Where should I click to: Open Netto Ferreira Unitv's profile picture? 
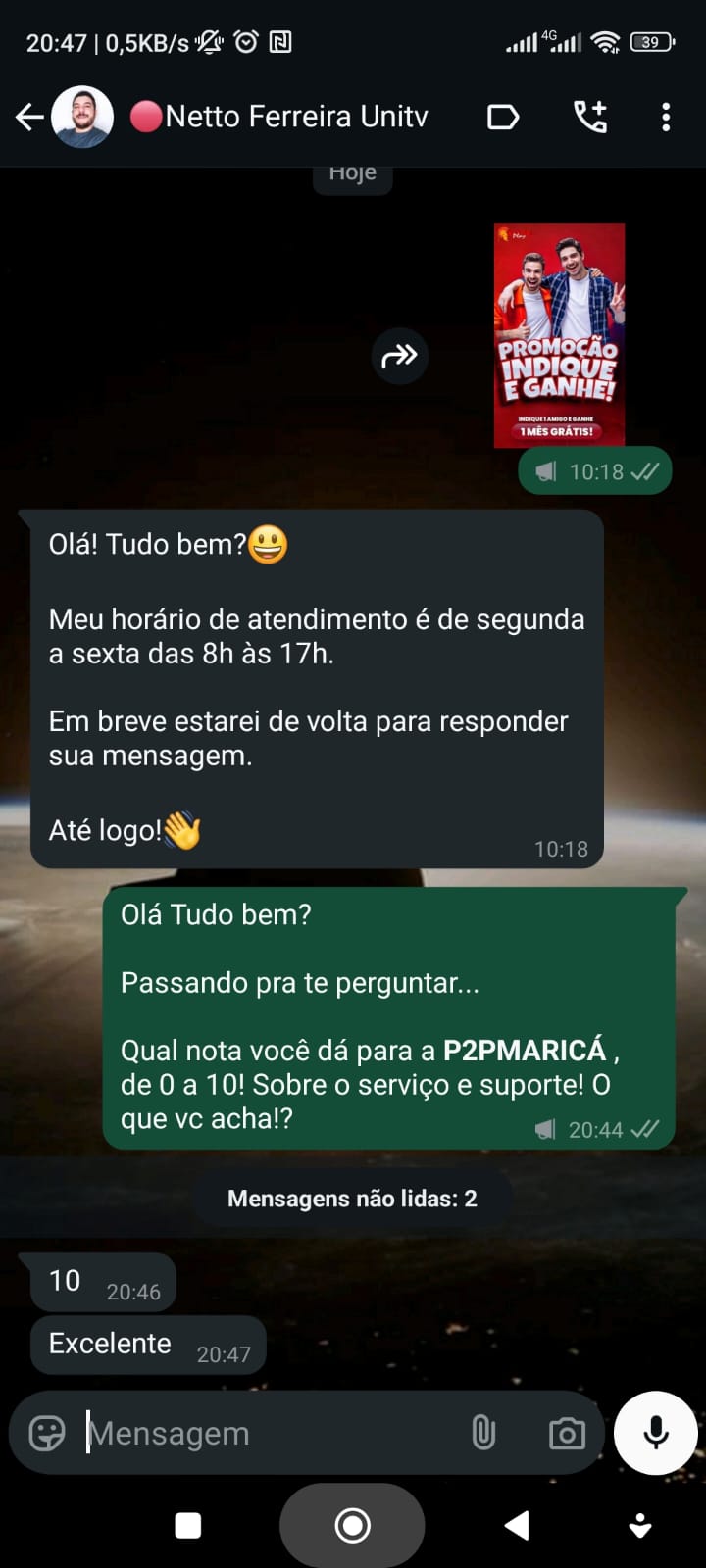coord(82,118)
